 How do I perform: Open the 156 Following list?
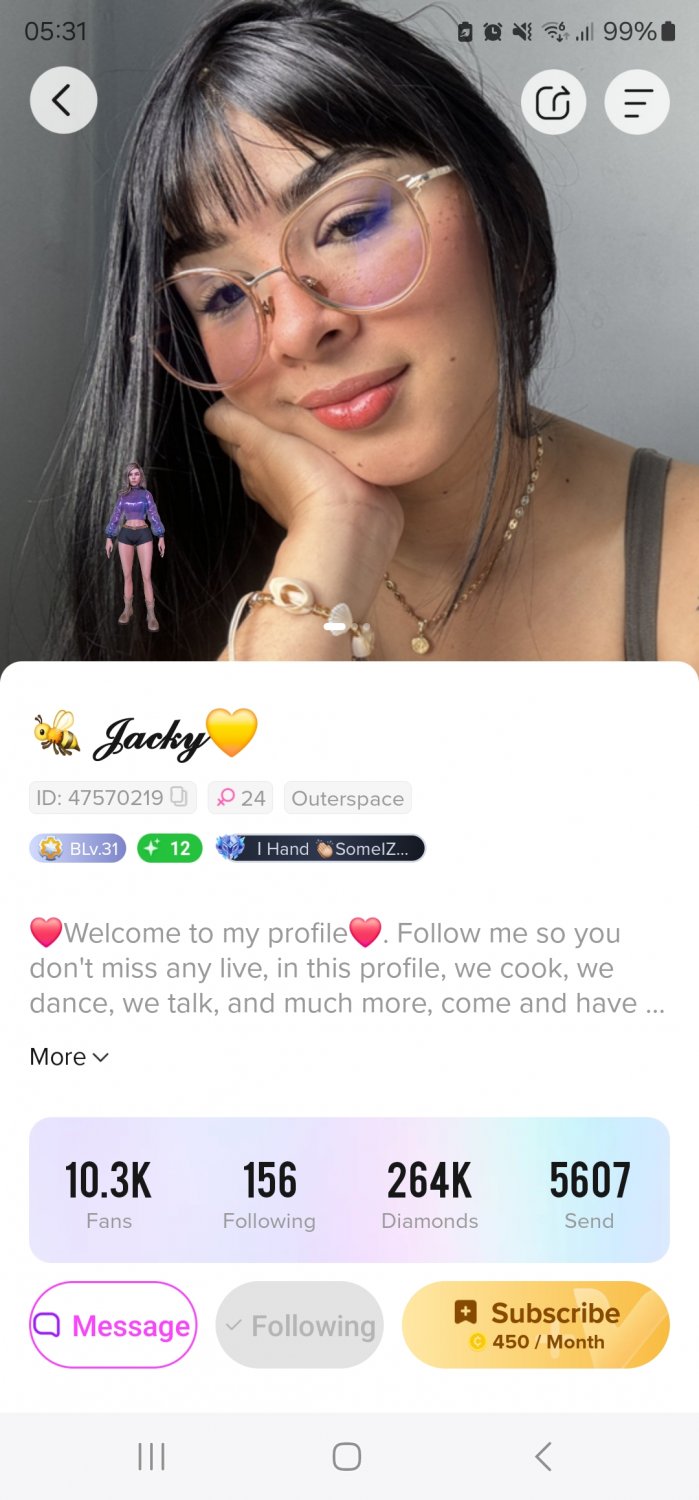269,1190
